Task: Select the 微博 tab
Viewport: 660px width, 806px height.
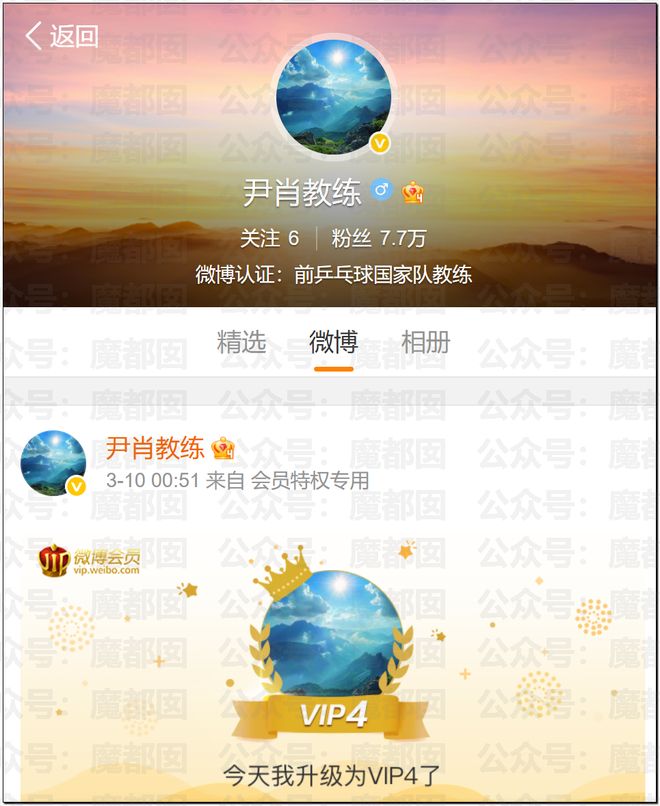Action: point(333,342)
